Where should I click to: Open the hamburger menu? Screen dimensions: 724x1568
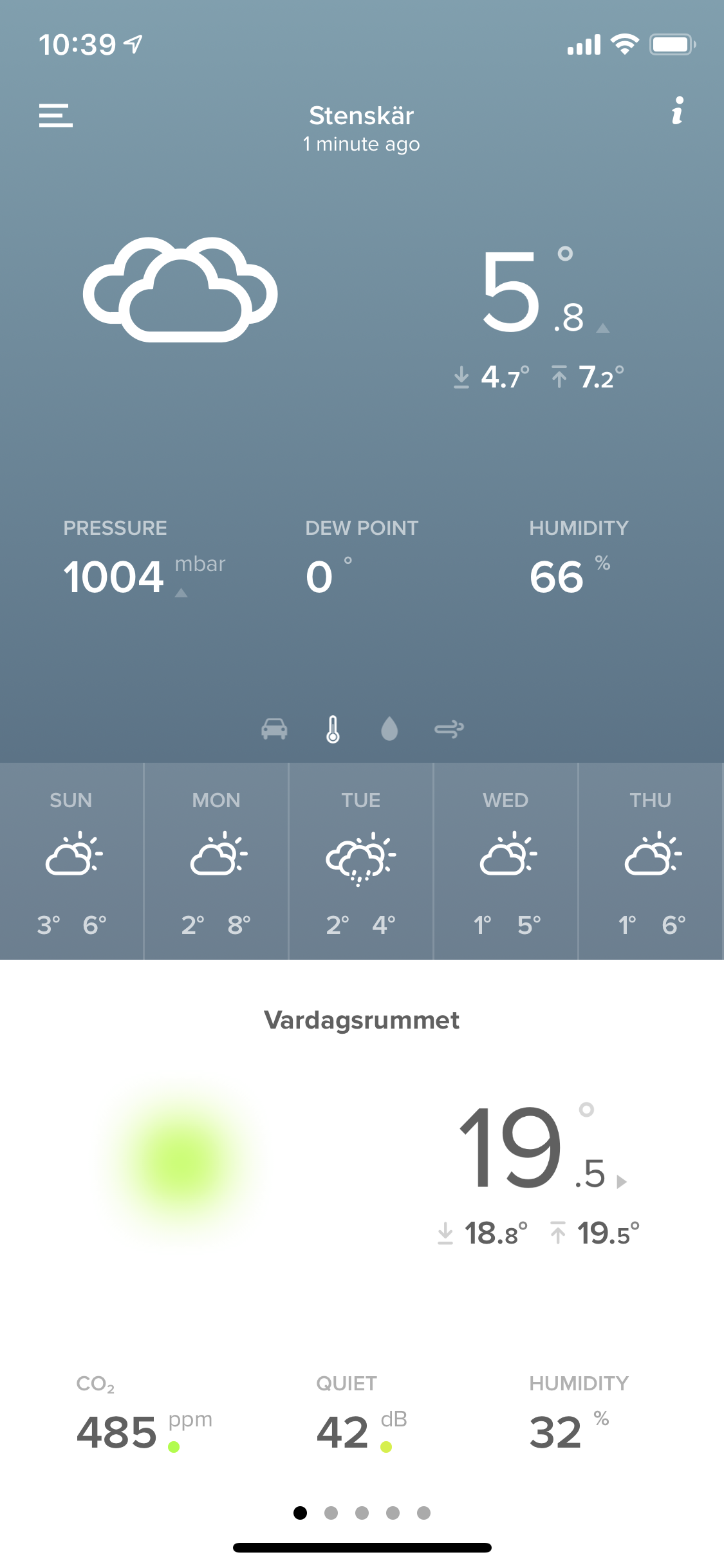(55, 116)
